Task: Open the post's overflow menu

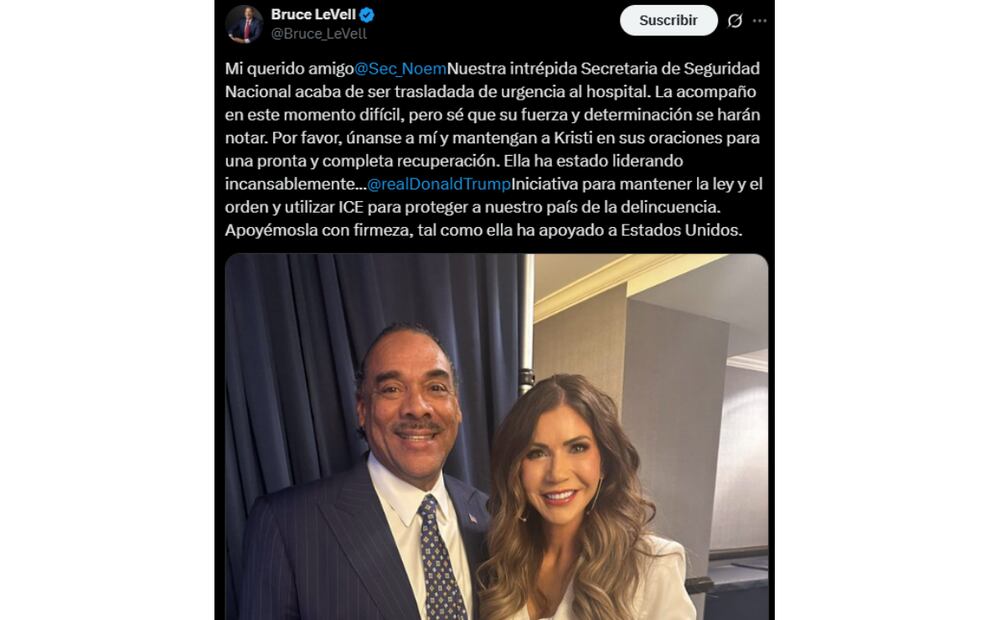Action: tap(760, 21)
